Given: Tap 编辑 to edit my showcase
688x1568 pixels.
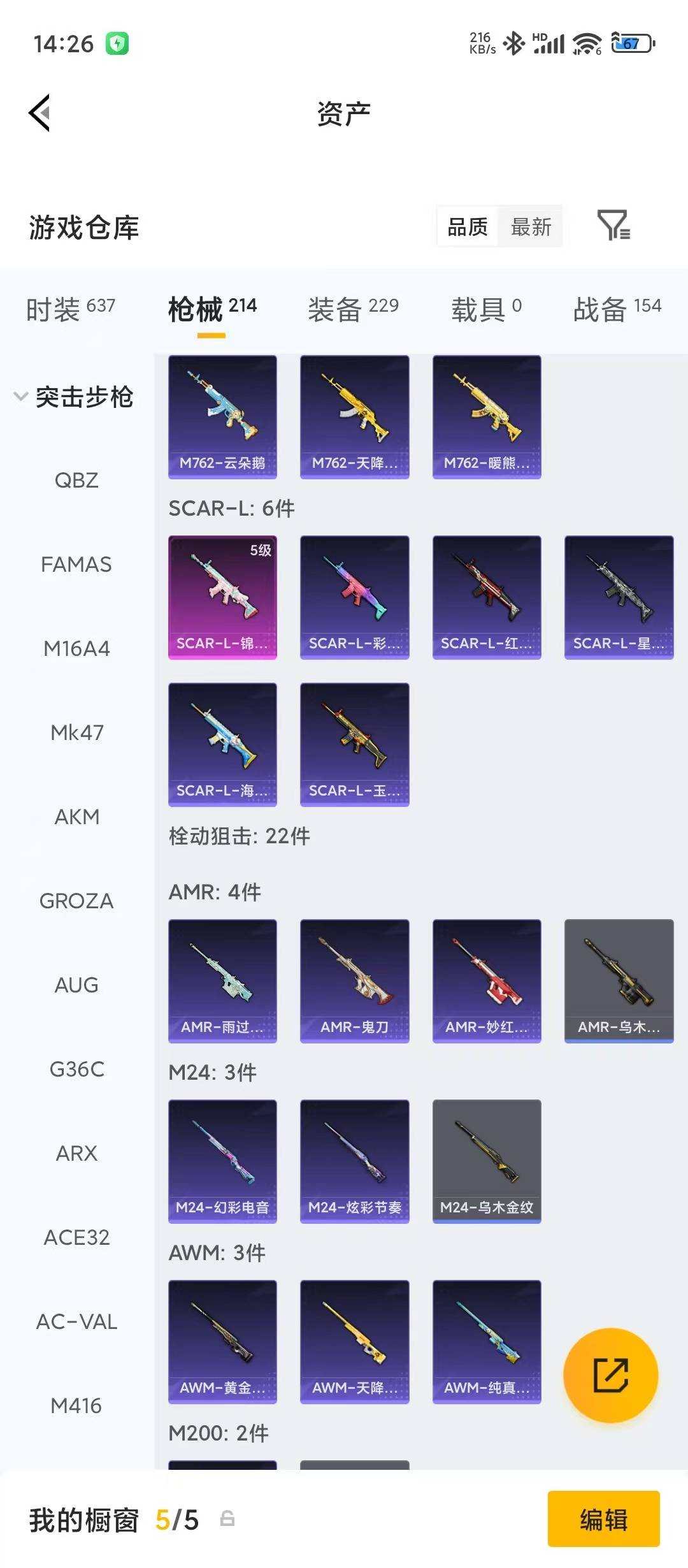Looking at the screenshot, I should pos(603,1519).
